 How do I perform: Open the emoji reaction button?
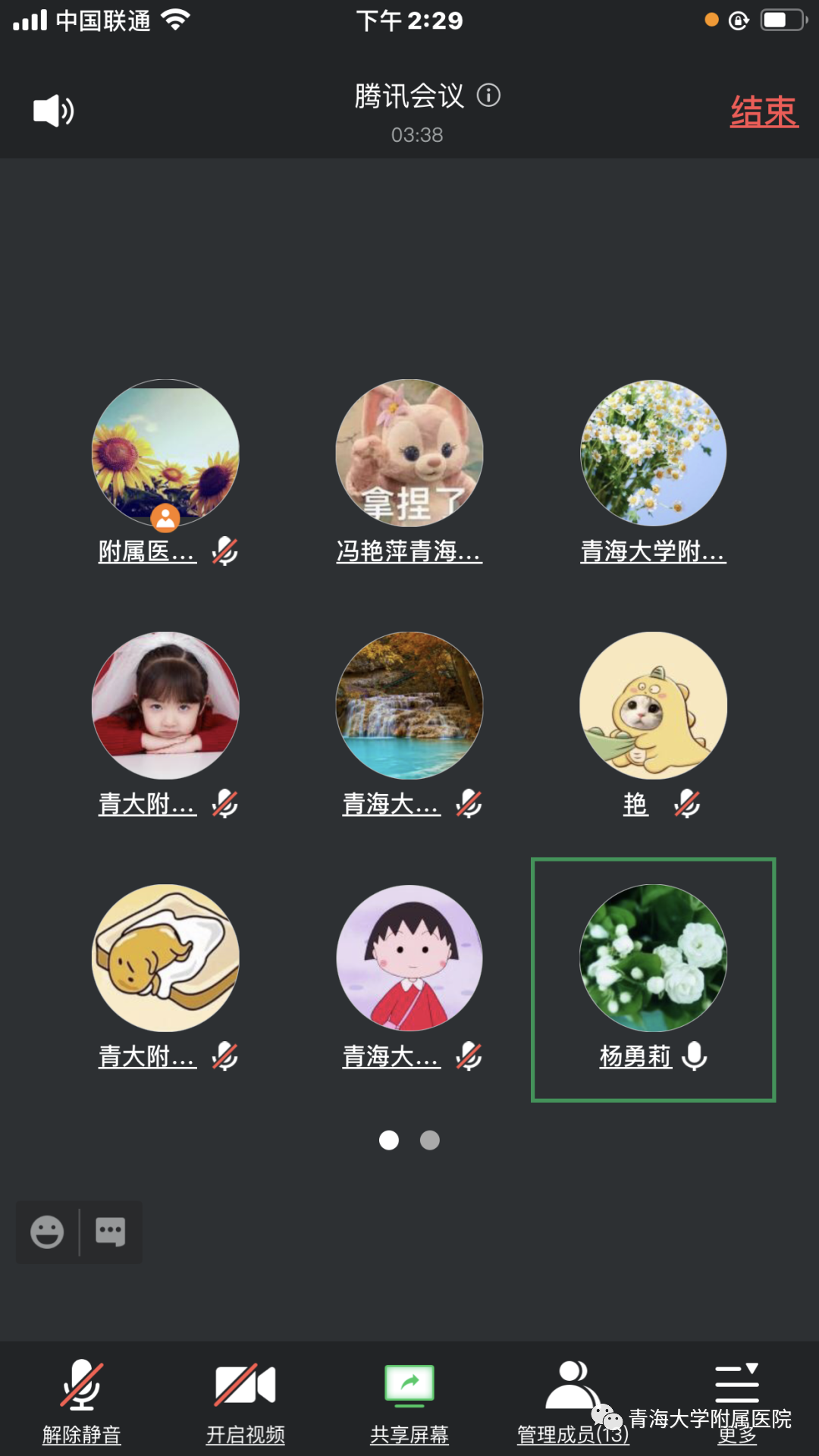[x=47, y=1232]
